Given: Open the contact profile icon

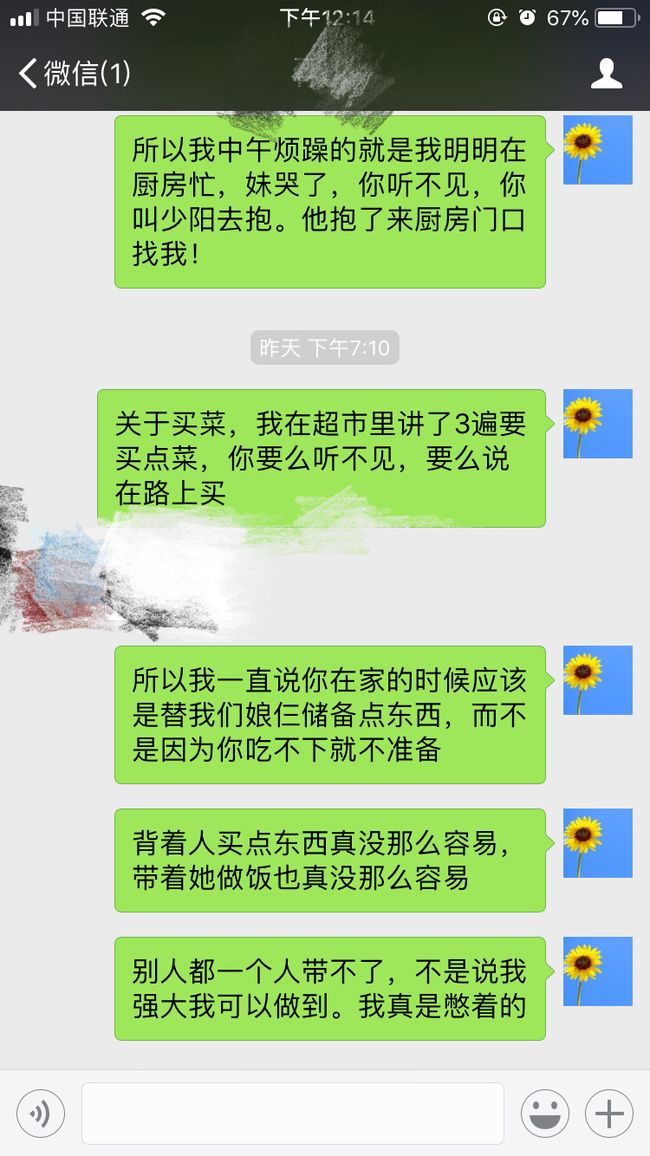Looking at the screenshot, I should 607,74.
